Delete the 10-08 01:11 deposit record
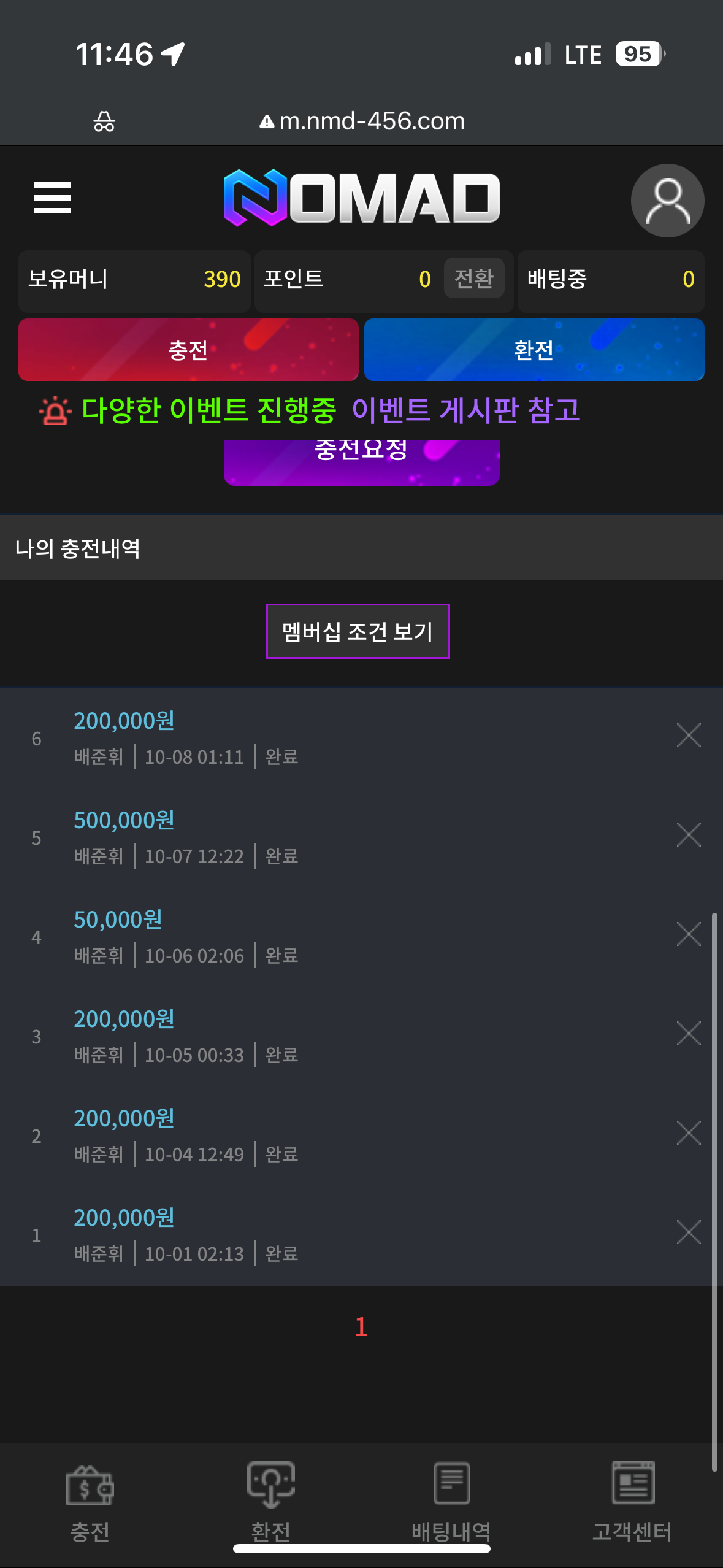723x1568 pixels. [688, 736]
